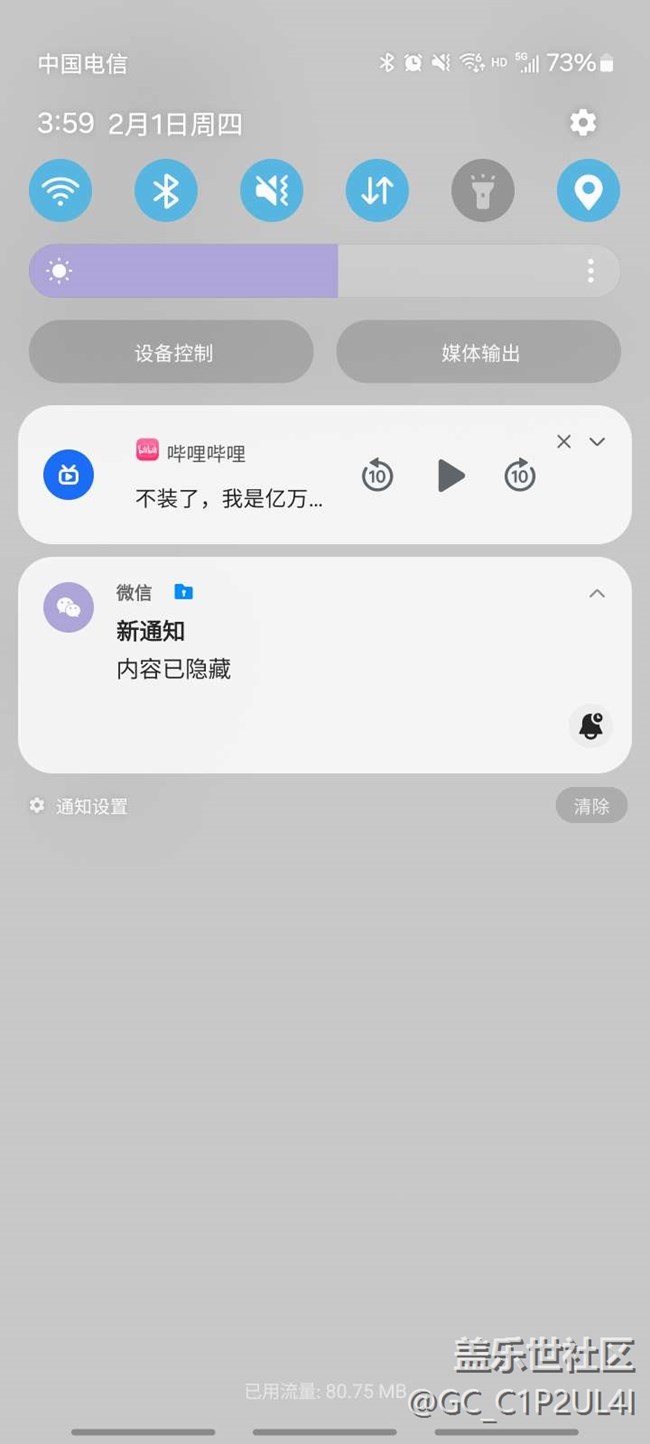Image resolution: width=650 pixels, height=1444 pixels.
Task: Rewind the 哔哩哔哩 video 10 seconds
Action: pos(377,475)
